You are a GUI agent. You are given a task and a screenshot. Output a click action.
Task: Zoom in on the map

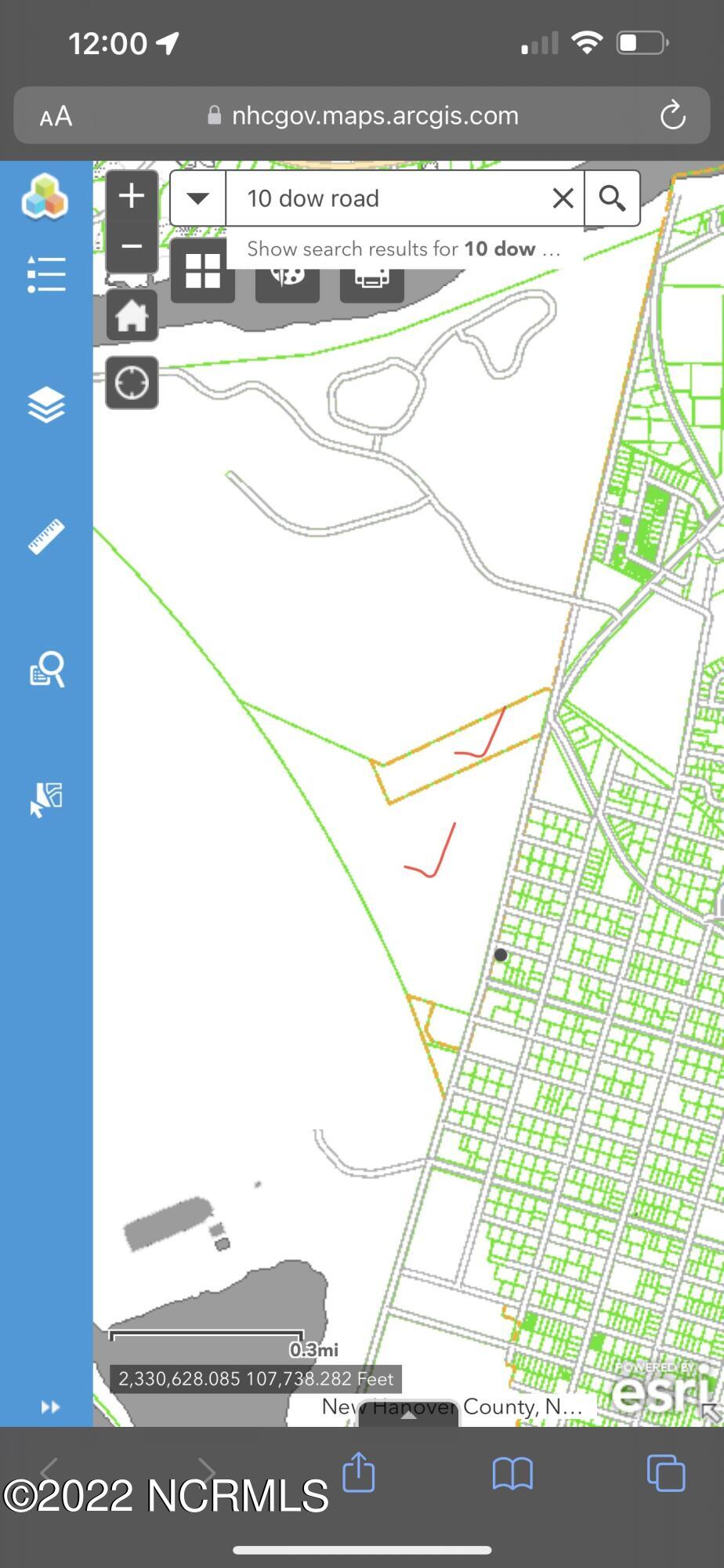132,196
